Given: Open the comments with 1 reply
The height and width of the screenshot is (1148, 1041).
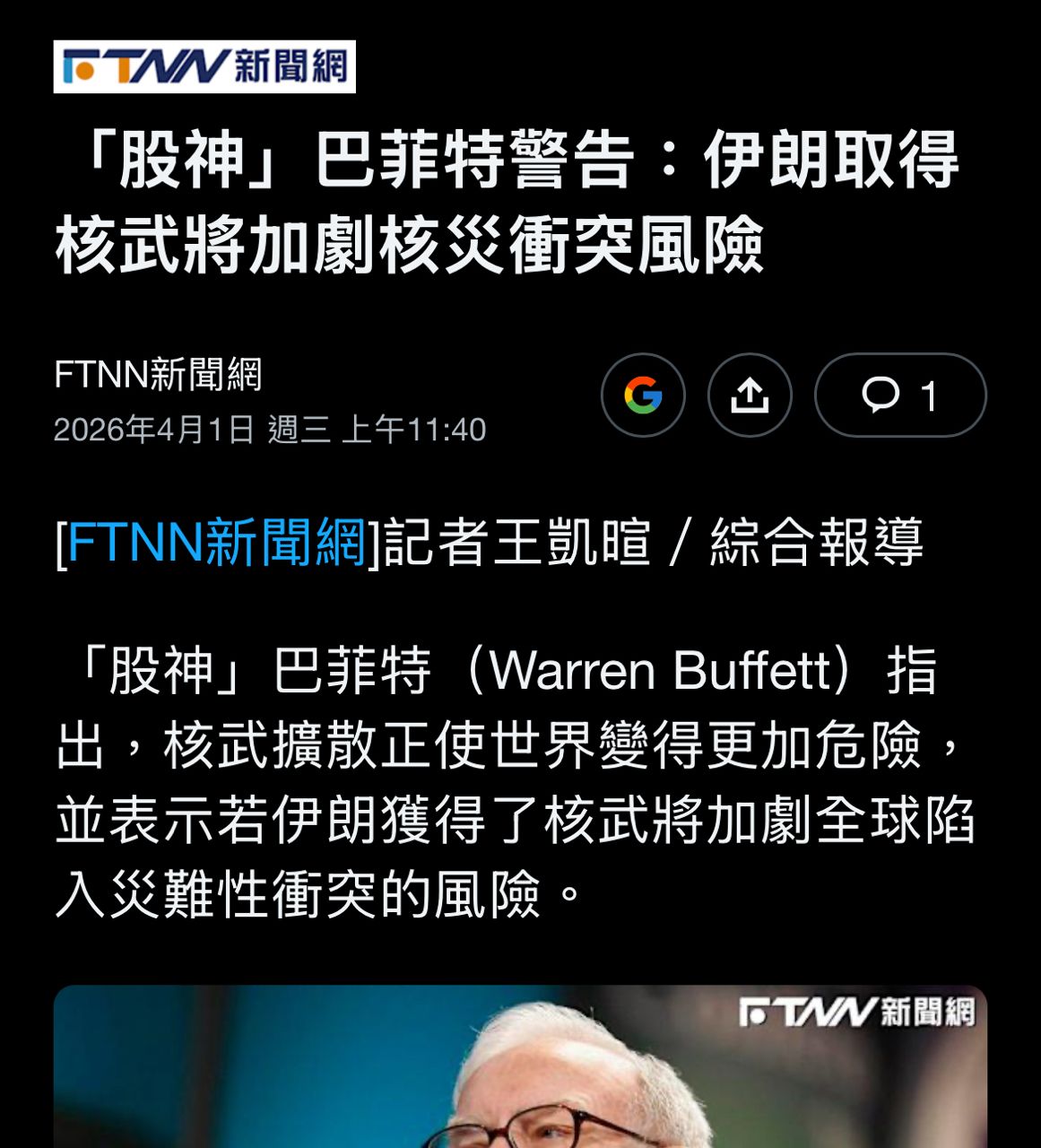Looking at the screenshot, I should (x=899, y=396).
